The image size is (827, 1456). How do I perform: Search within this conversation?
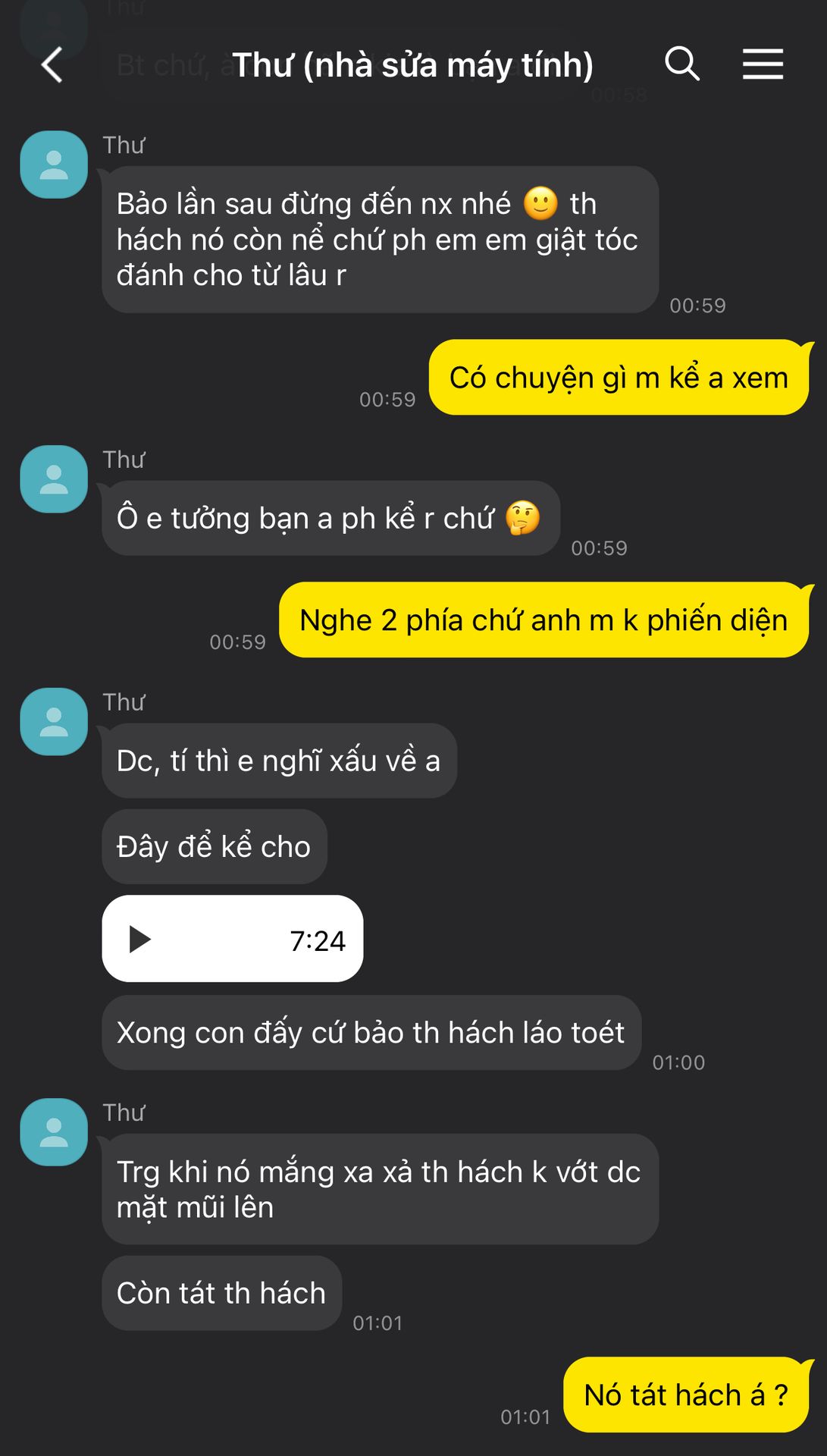[x=681, y=64]
